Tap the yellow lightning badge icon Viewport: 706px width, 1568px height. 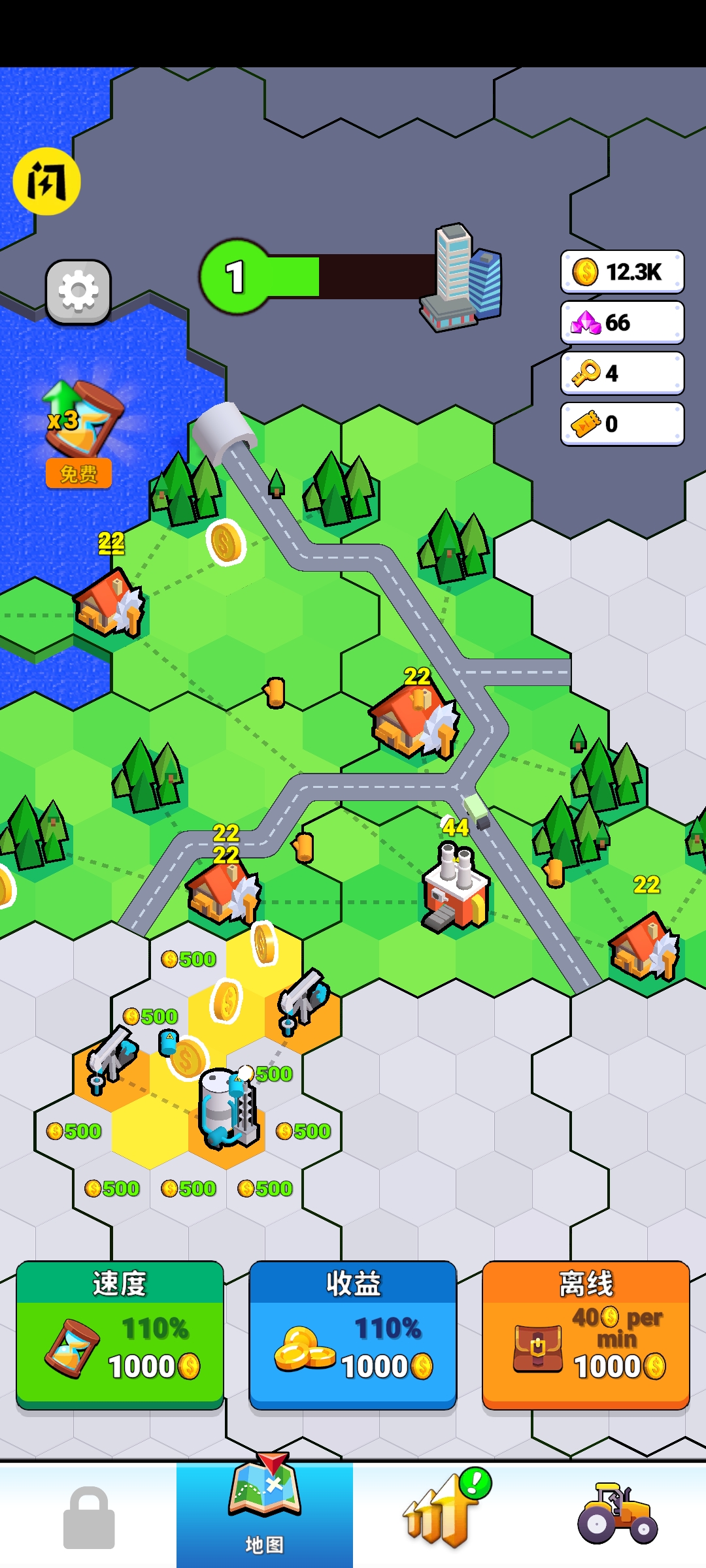(x=46, y=182)
